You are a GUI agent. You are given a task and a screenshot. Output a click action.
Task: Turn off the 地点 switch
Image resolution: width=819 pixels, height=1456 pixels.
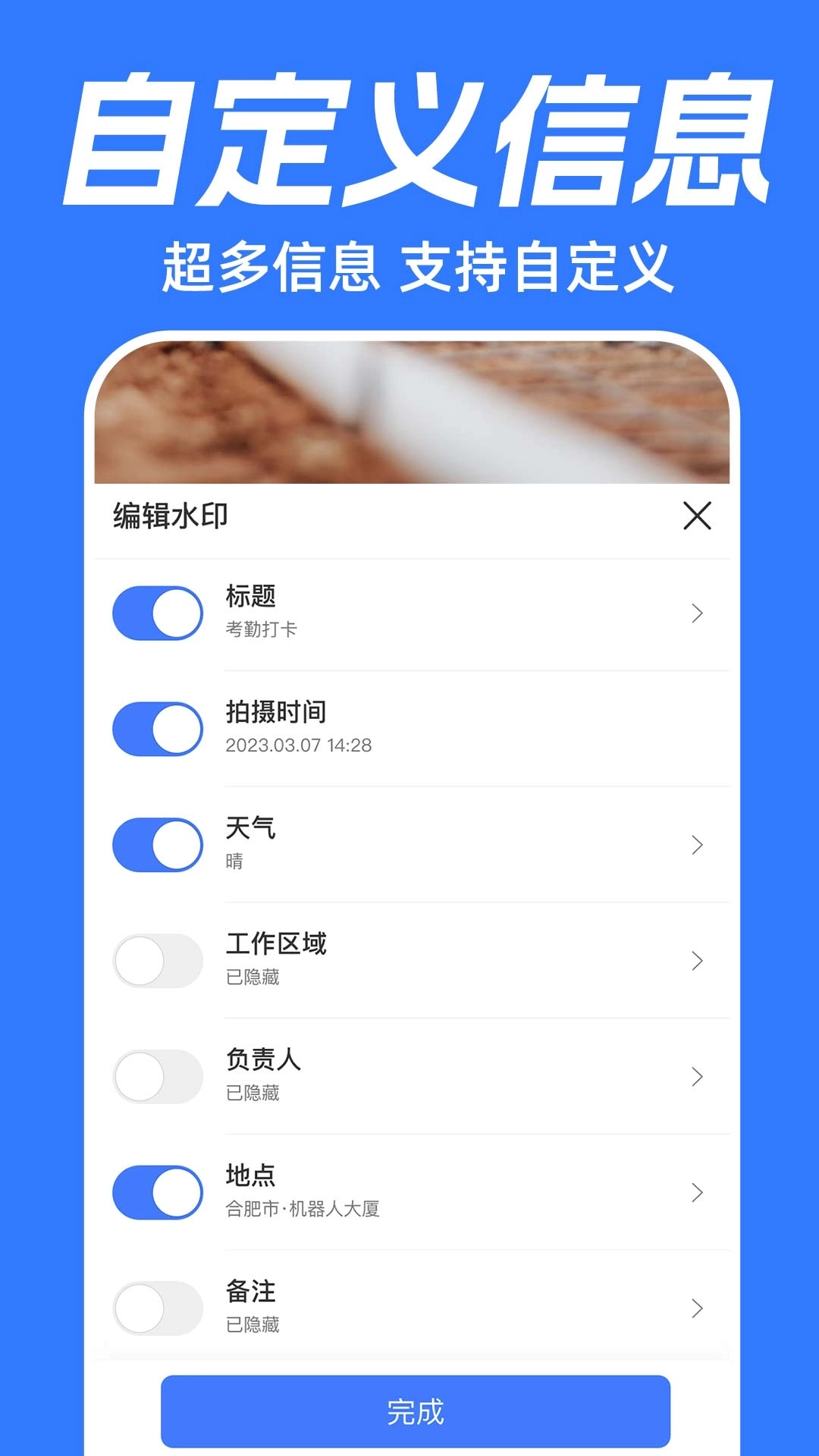157,1192
